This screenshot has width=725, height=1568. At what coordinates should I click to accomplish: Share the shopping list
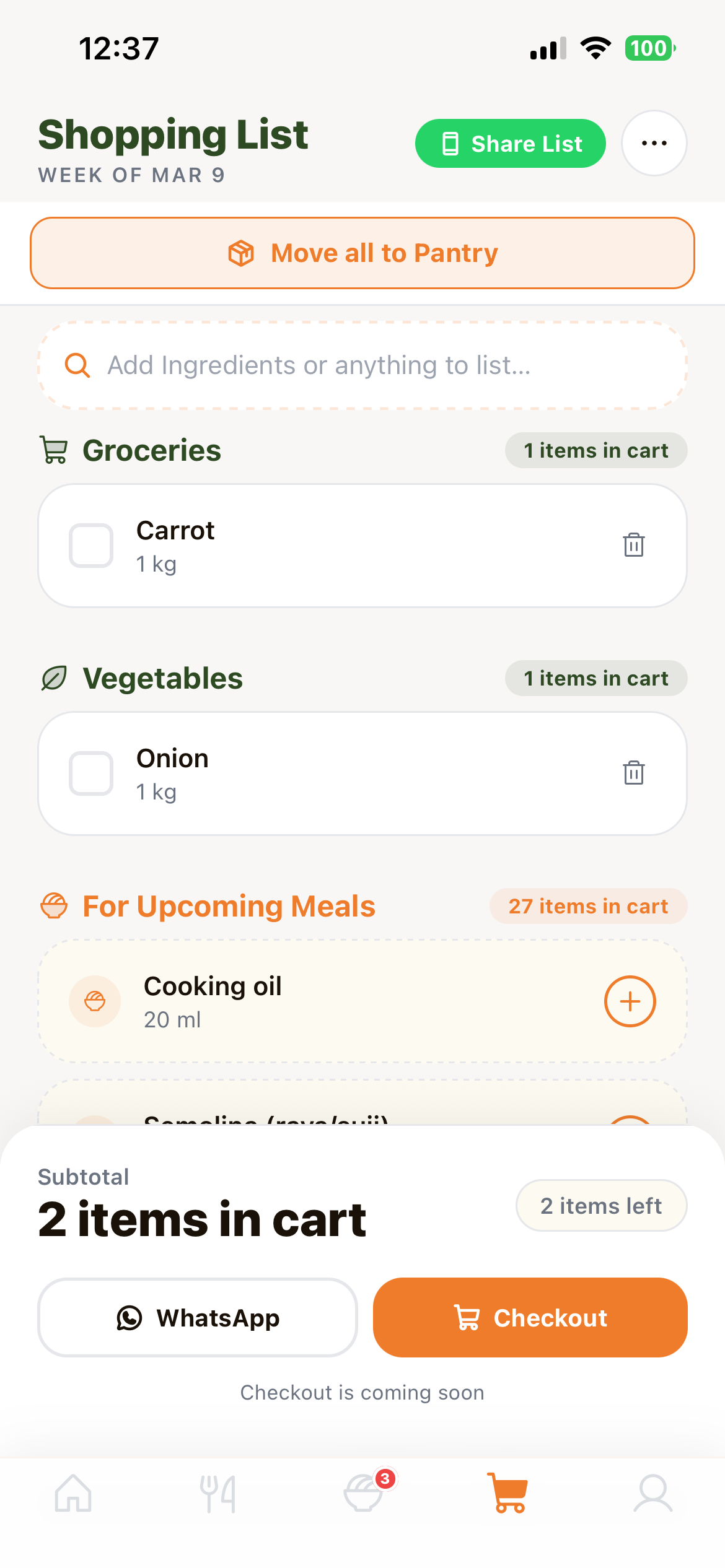coord(510,144)
